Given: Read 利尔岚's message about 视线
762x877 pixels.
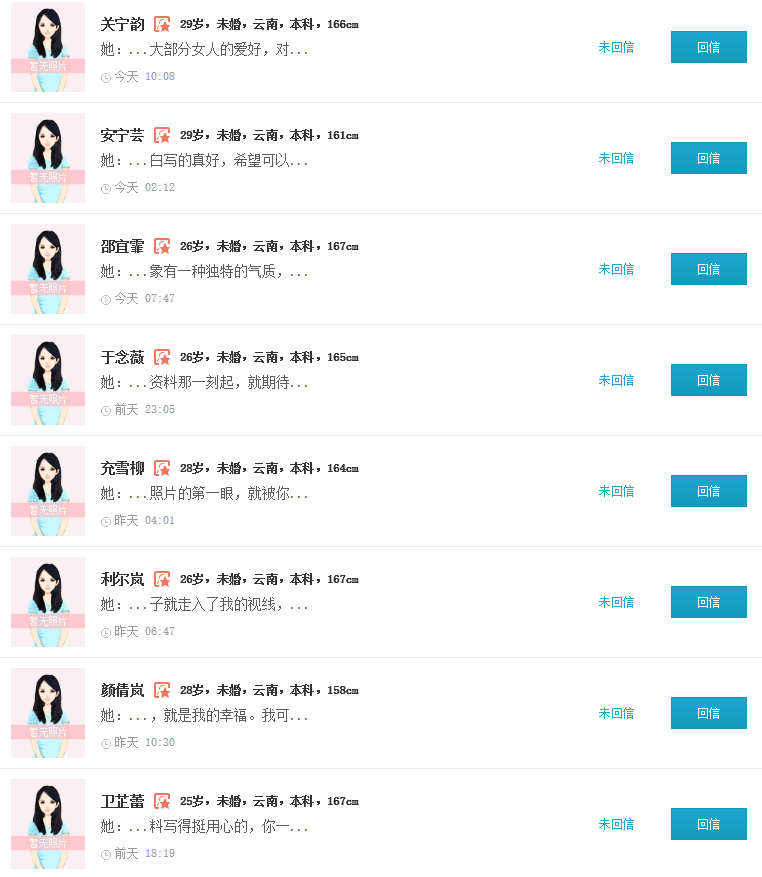Looking at the screenshot, I should (205, 604).
